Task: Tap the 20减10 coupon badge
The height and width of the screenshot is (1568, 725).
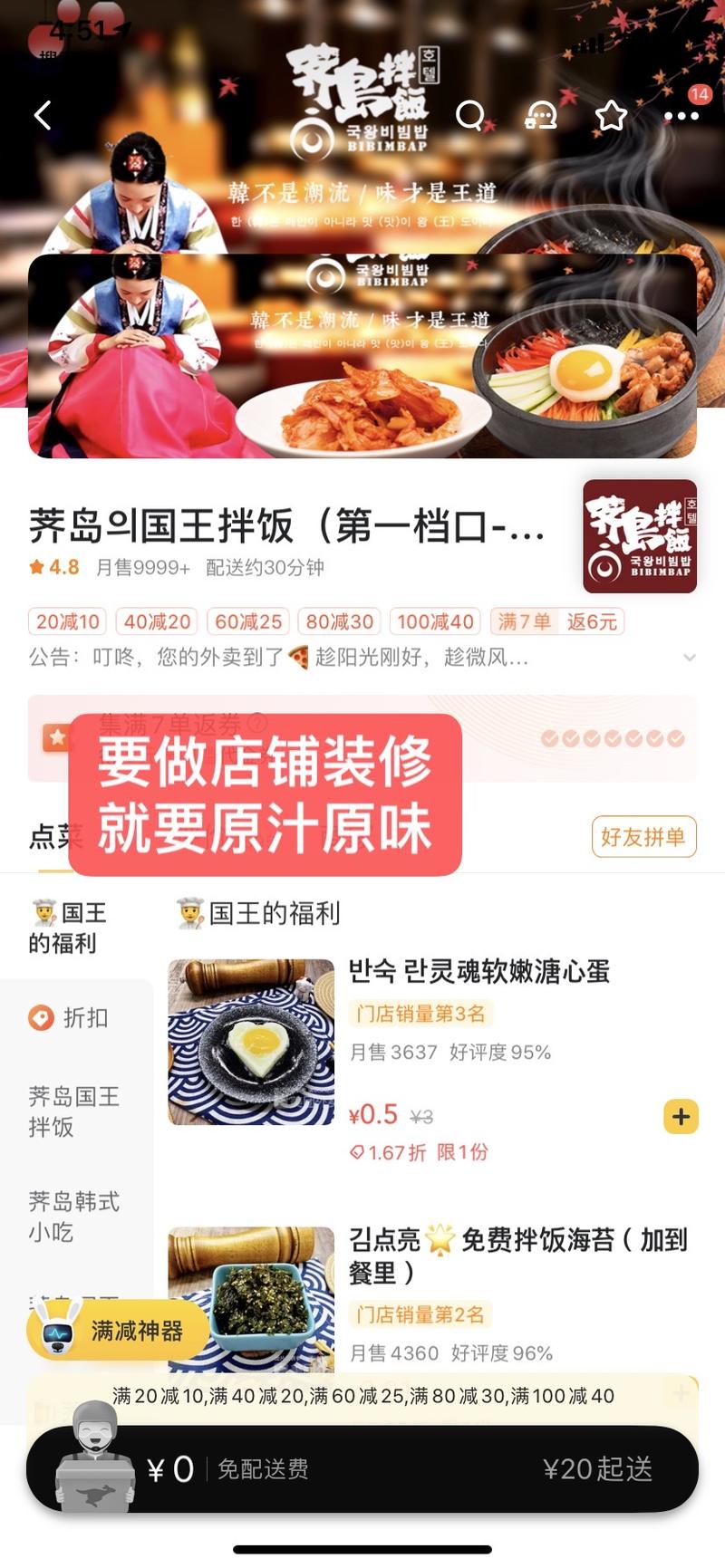Action: (x=67, y=621)
